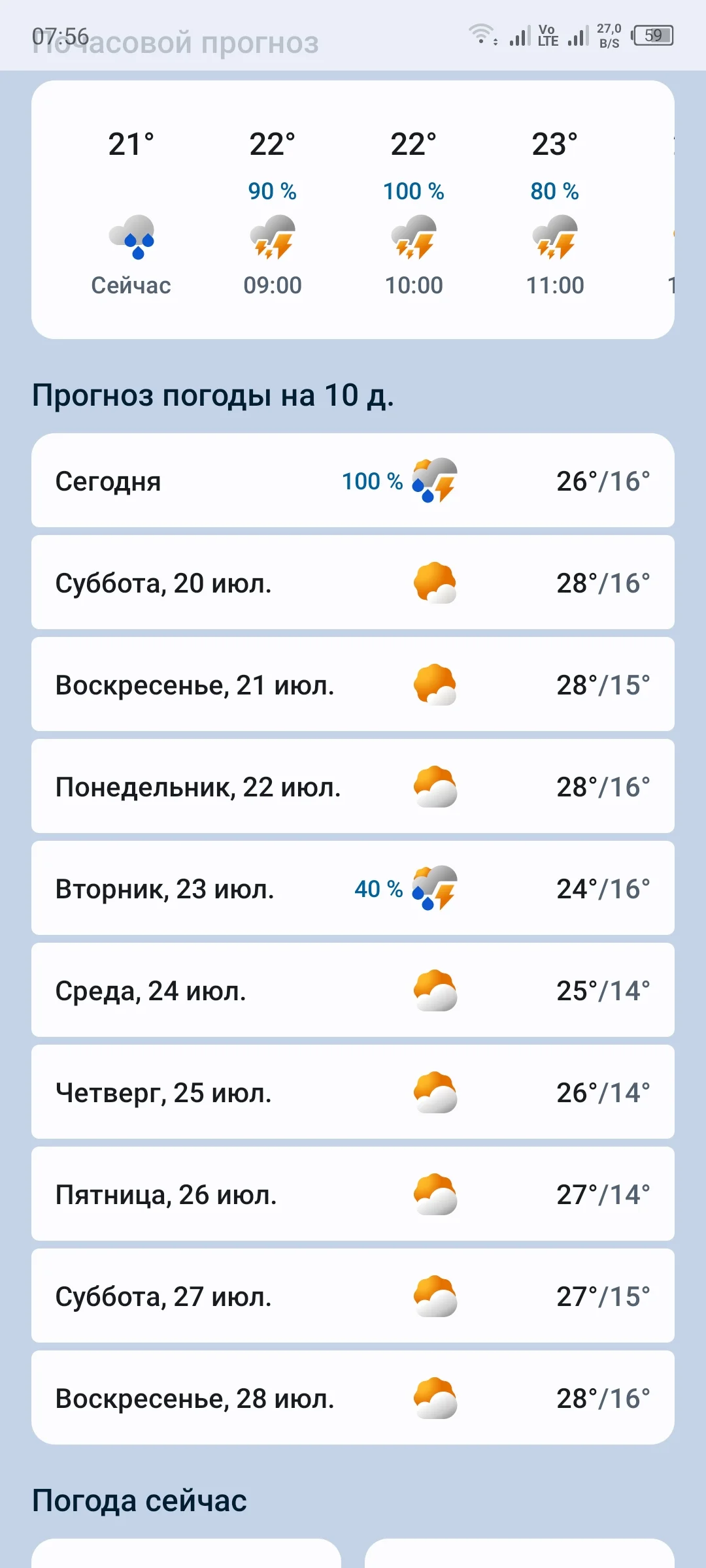Expand the Воскресенье, 21 июл. forecast row
Screen dimensions: 706x1568
coord(353,685)
